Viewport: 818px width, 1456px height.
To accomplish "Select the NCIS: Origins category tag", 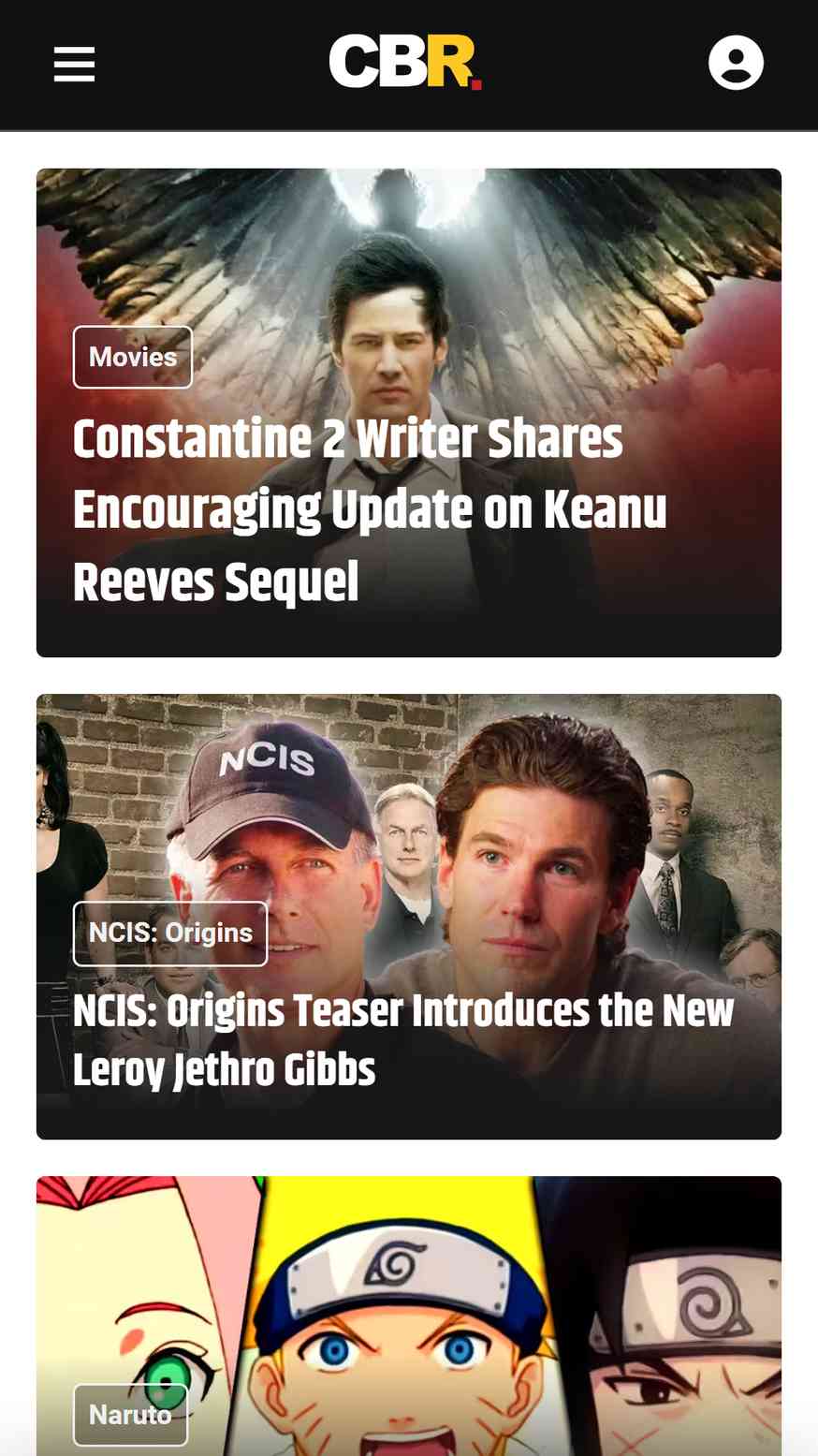I will (170, 934).
